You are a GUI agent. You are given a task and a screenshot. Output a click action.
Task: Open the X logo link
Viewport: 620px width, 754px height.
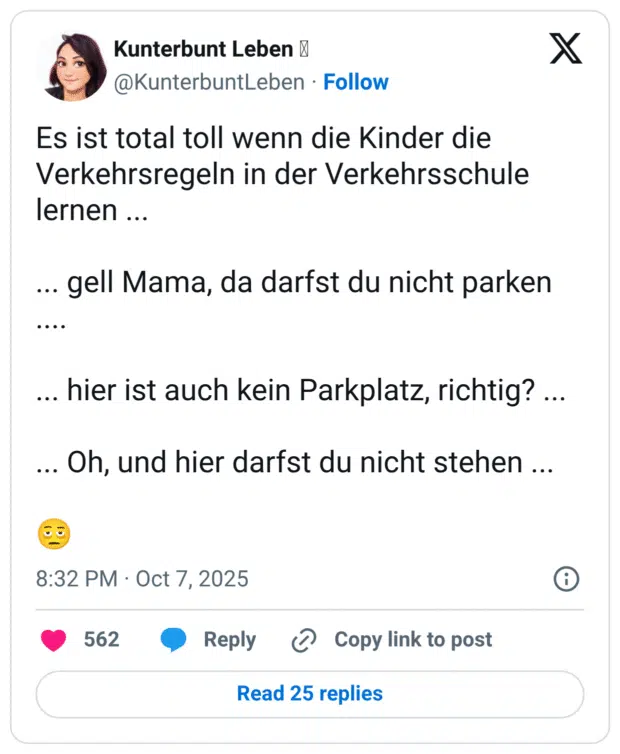click(565, 50)
